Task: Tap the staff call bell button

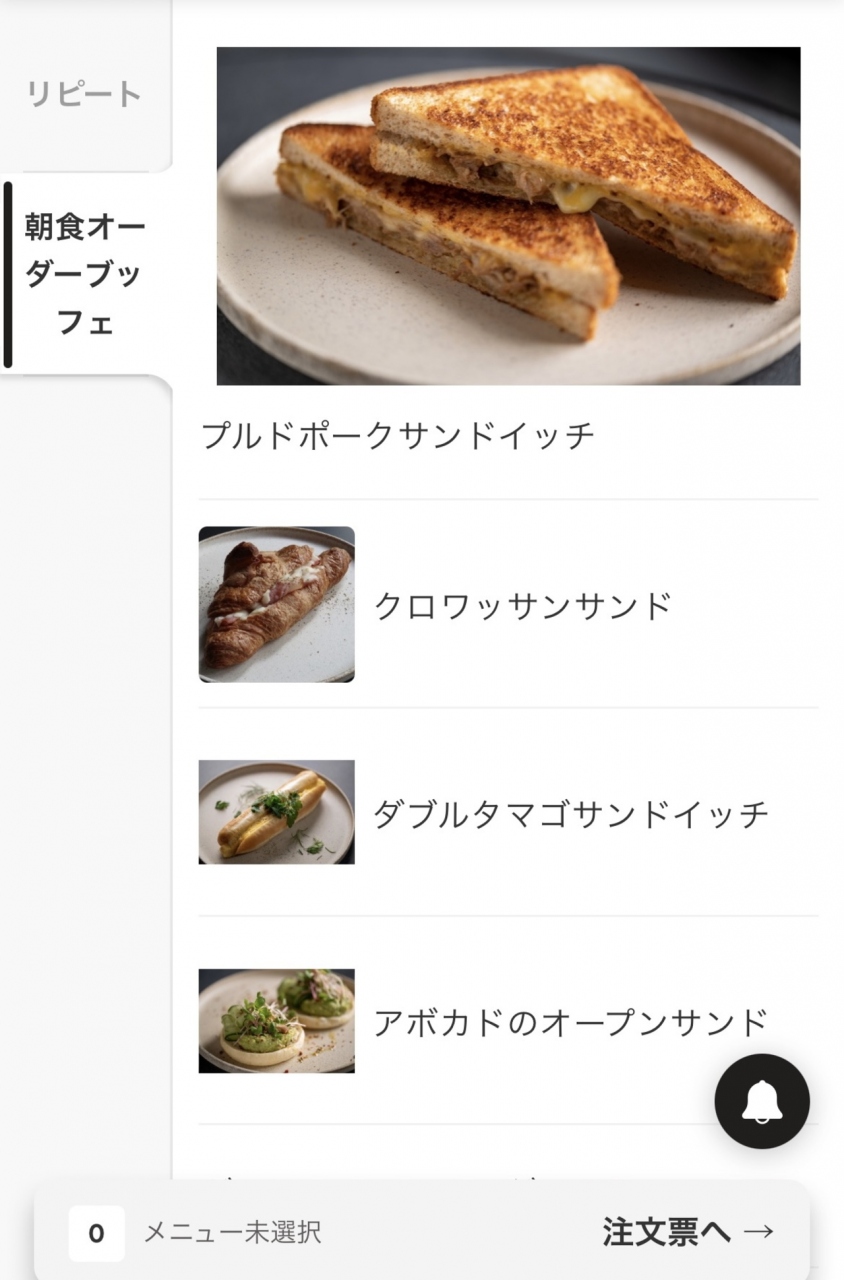Action: 761,1101
